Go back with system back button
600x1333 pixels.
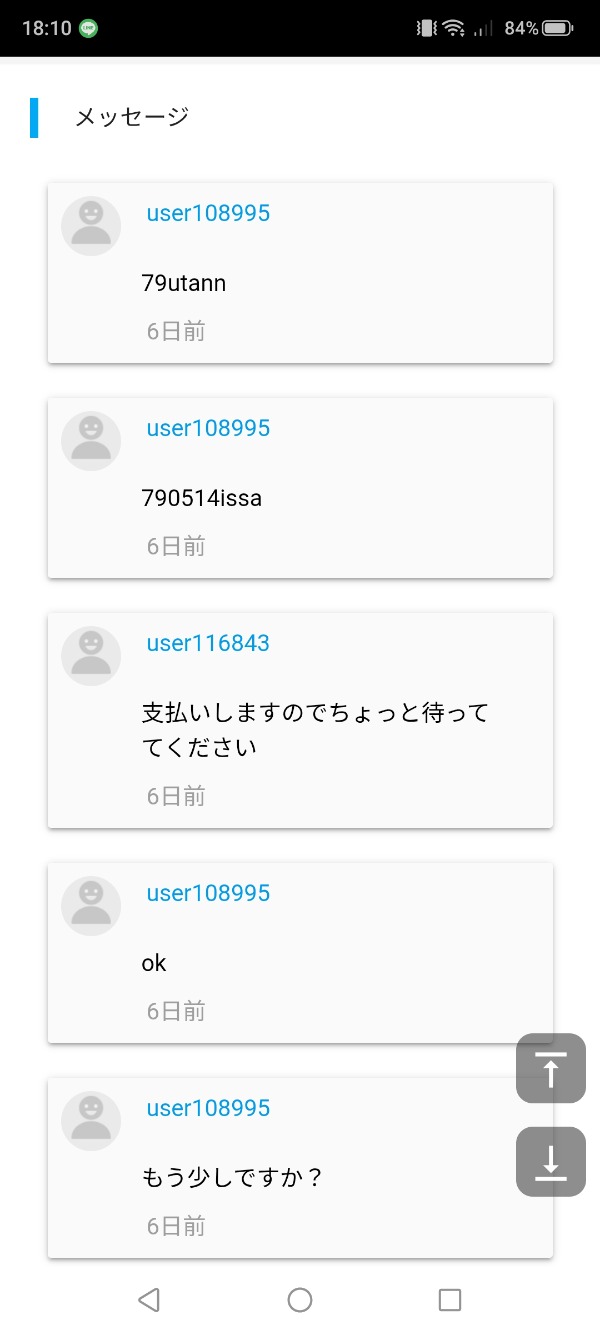(x=149, y=1299)
